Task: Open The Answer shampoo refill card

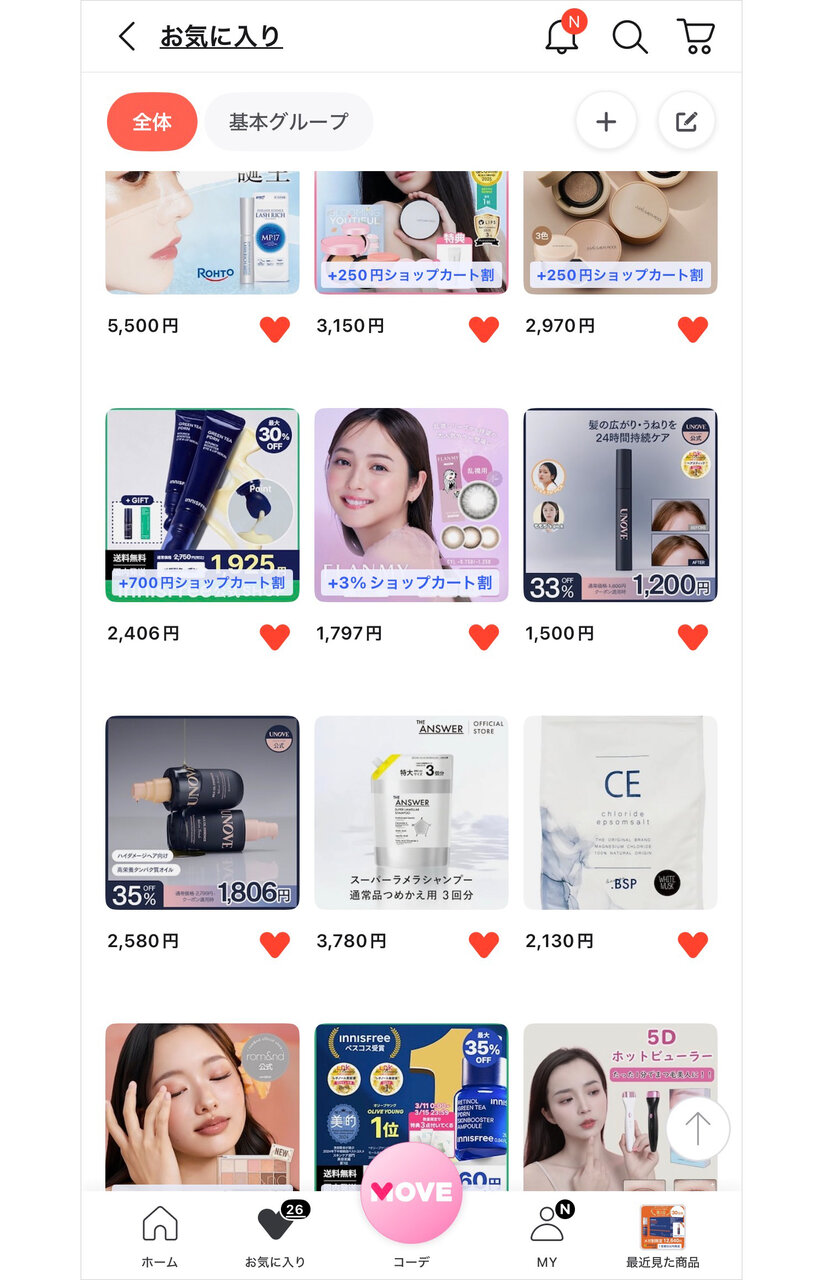Action: click(x=411, y=812)
